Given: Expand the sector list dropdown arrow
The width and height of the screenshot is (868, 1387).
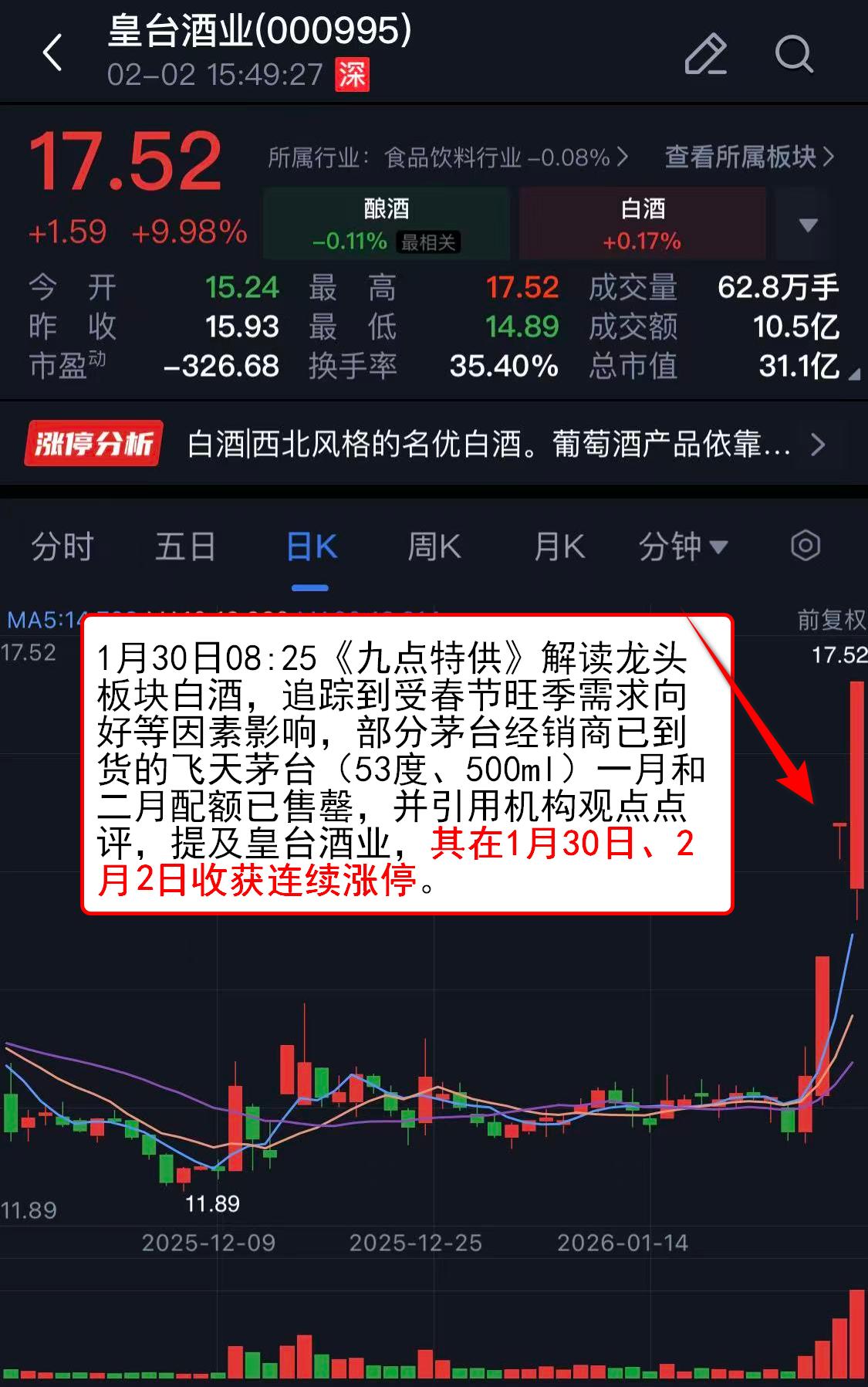Looking at the screenshot, I should pyautogui.click(x=807, y=225).
